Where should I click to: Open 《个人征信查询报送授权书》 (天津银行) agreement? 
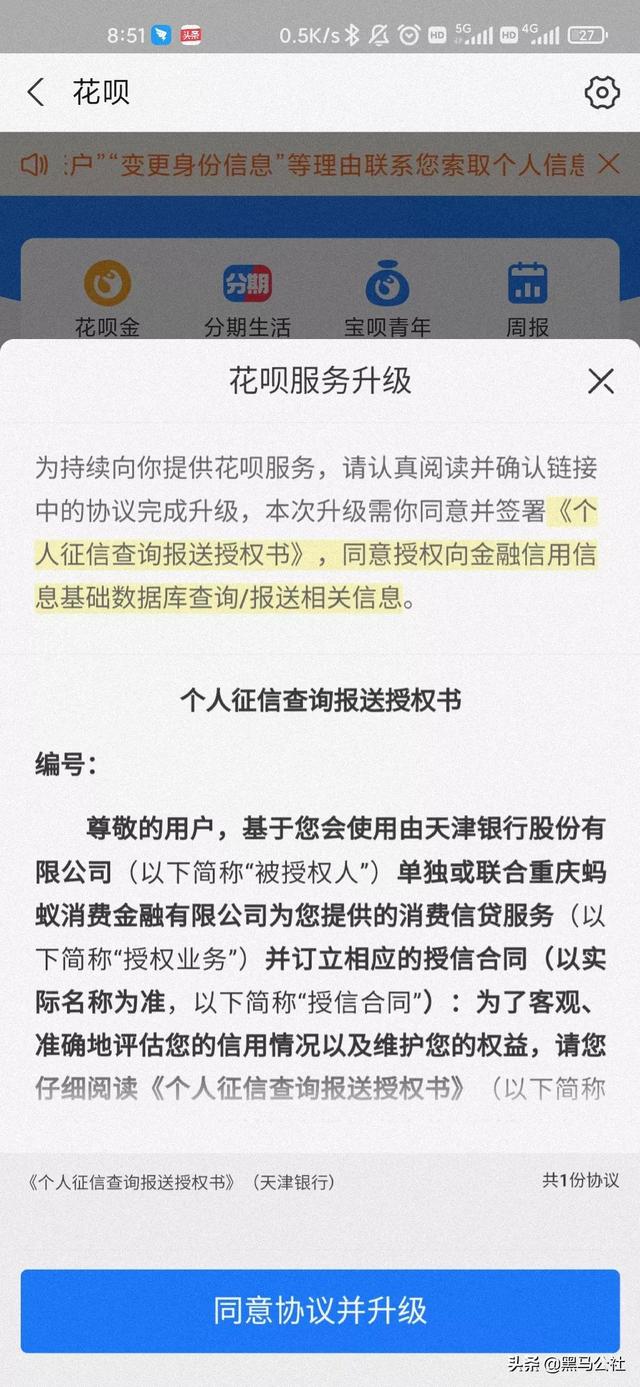point(181,1182)
